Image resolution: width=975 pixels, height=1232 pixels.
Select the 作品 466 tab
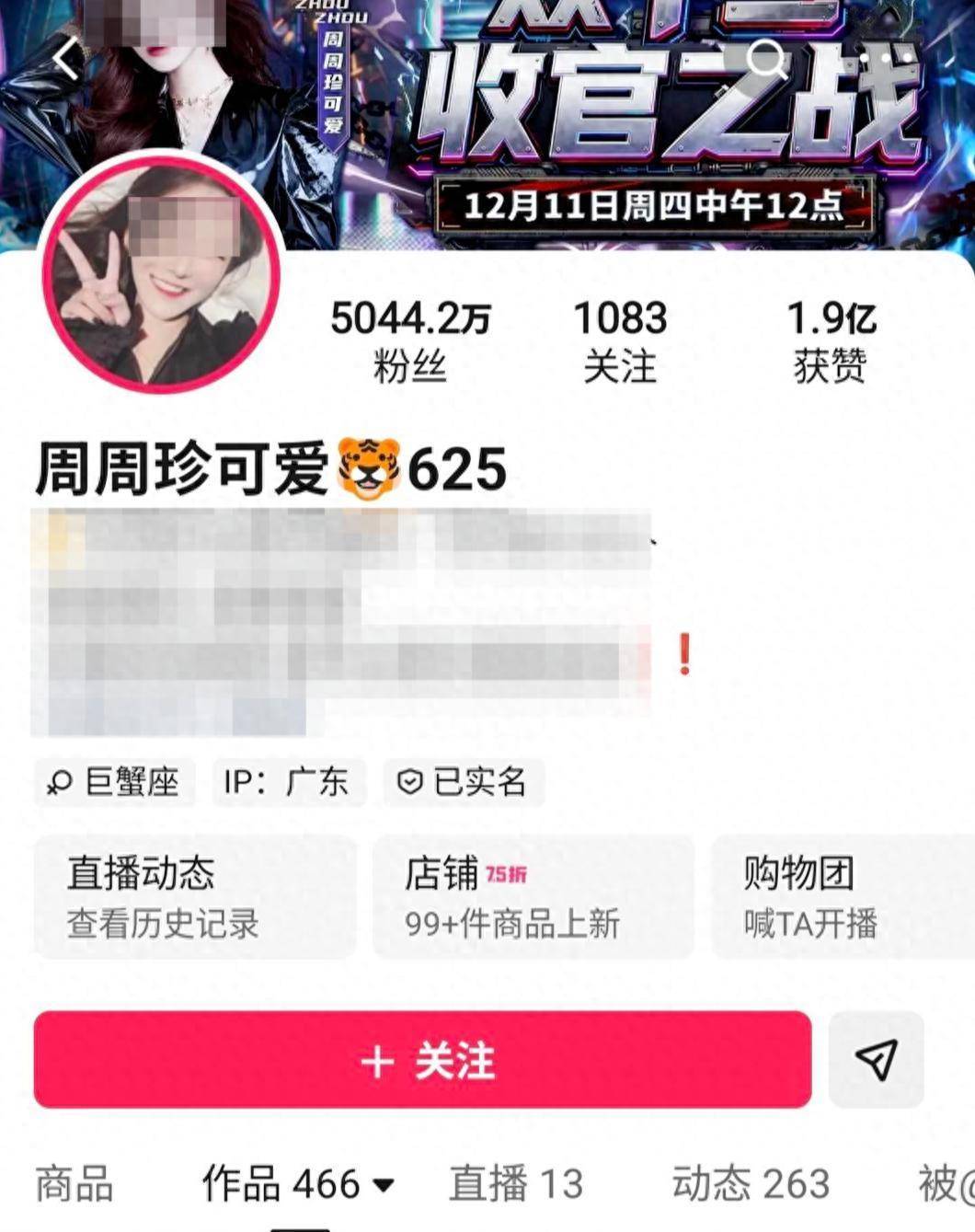(x=297, y=1183)
